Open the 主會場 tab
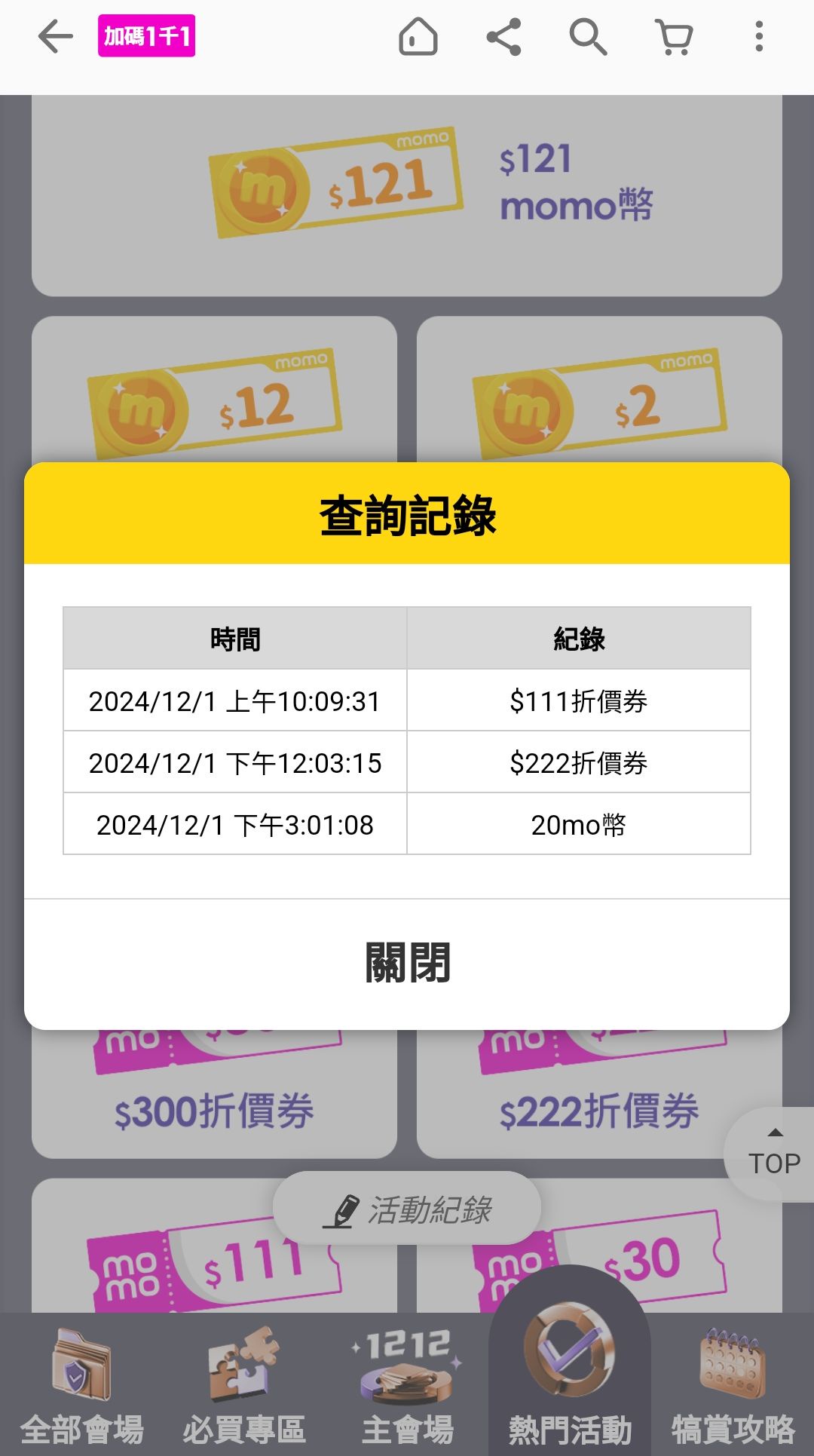Viewport: 814px width, 1456px height. 407,1387
